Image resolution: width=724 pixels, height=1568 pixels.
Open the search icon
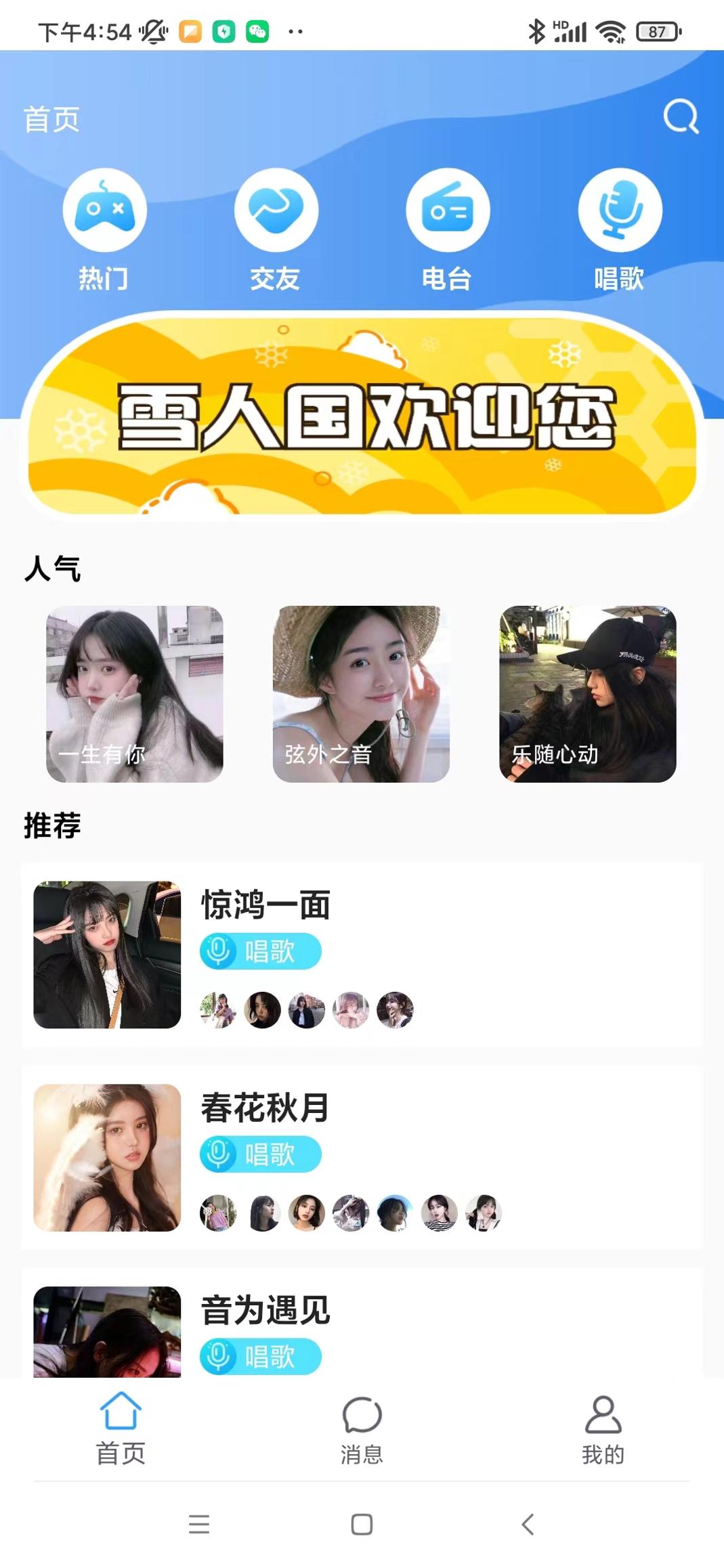pyautogui.click(x=681, y=117)
